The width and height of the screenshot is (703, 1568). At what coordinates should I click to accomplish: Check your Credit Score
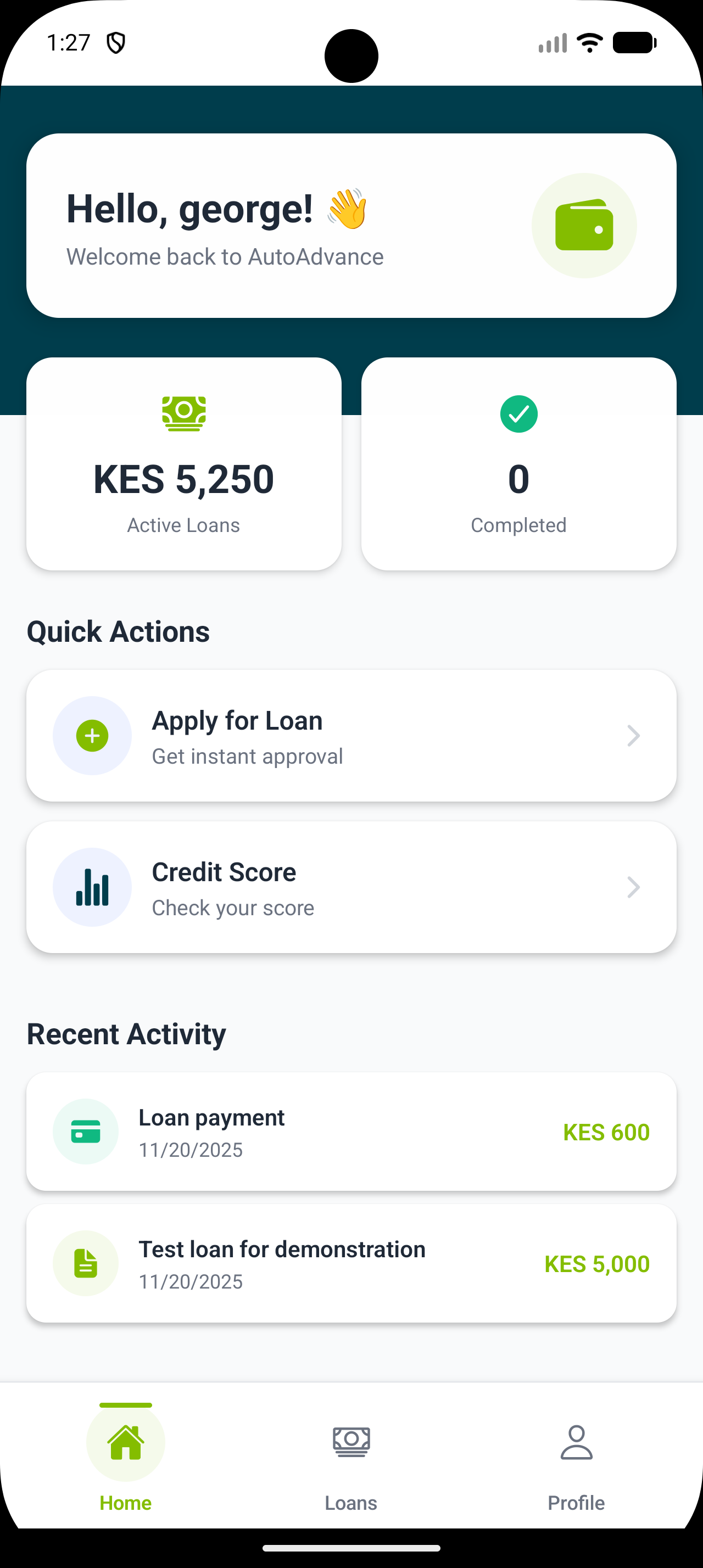[351, 887]
